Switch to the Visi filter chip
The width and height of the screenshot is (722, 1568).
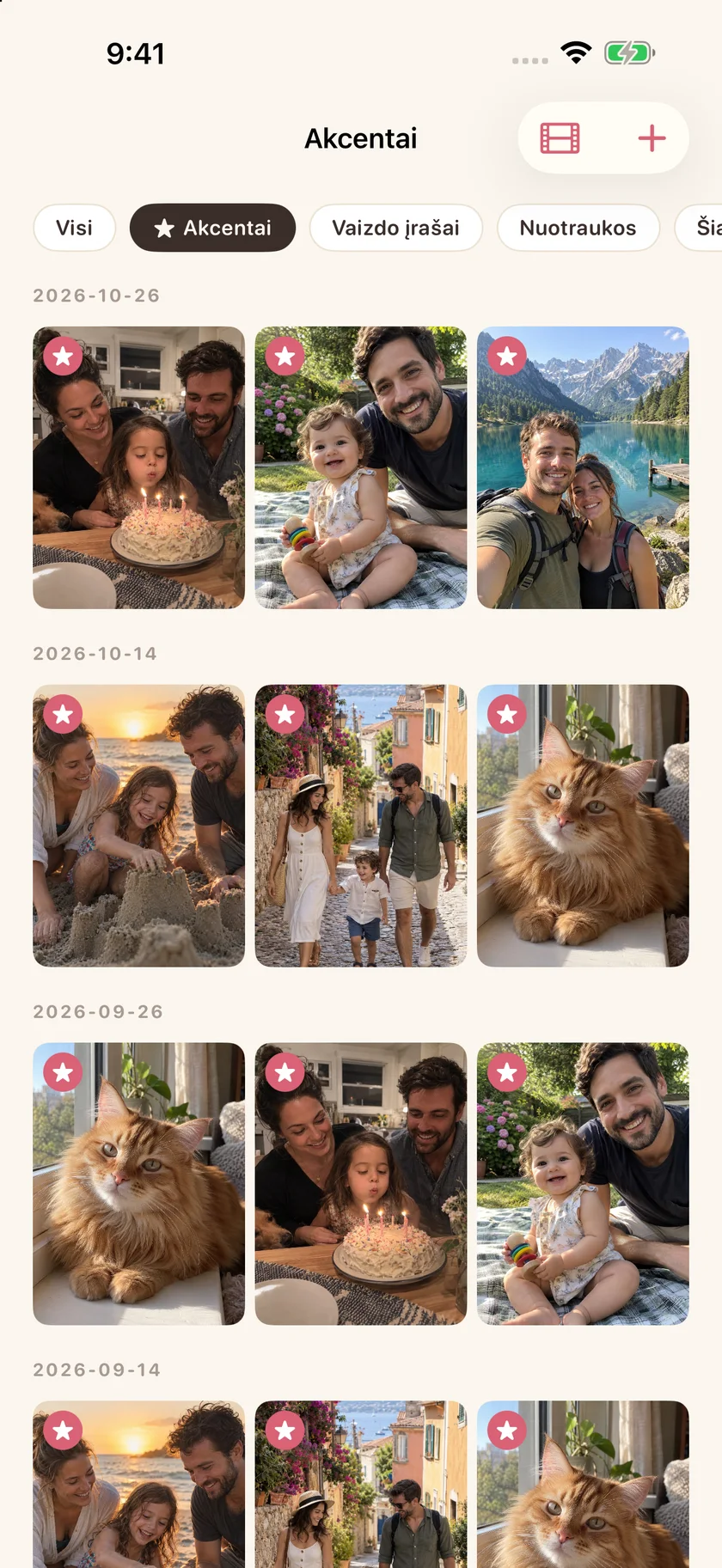pyautogui.click(x=74, y=228)
